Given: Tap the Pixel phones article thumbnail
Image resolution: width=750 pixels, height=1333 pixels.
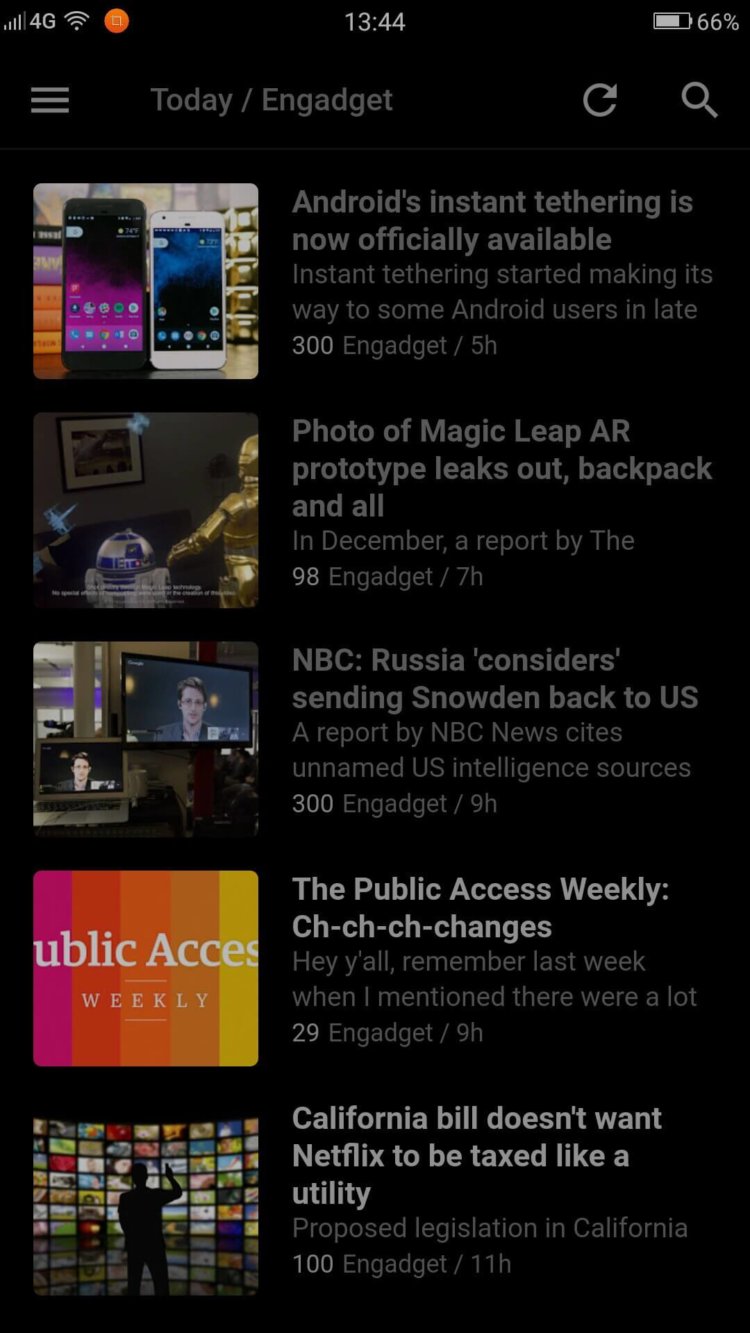Looking at the screenshot, I should click(x=145, y=281).
